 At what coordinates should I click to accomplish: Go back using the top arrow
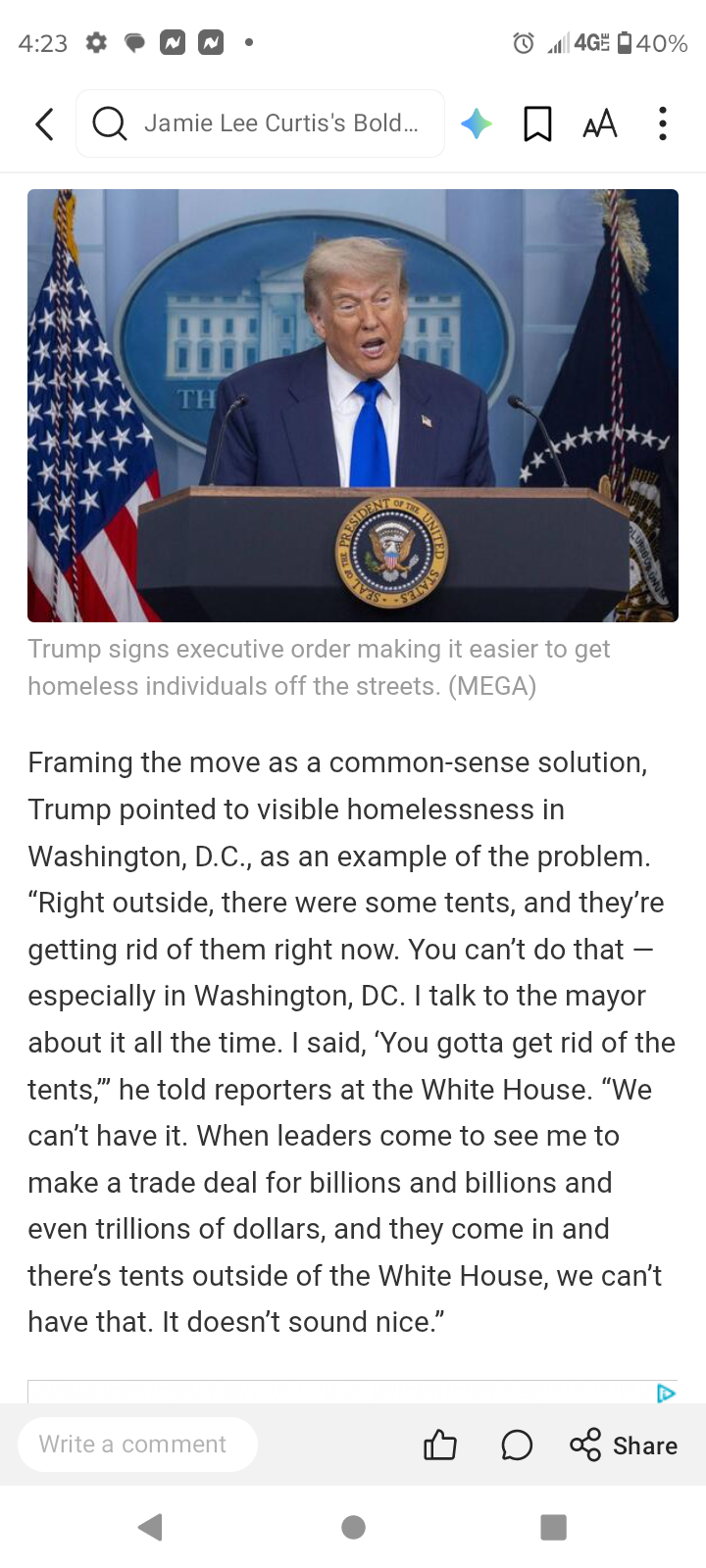click(44, 124)
